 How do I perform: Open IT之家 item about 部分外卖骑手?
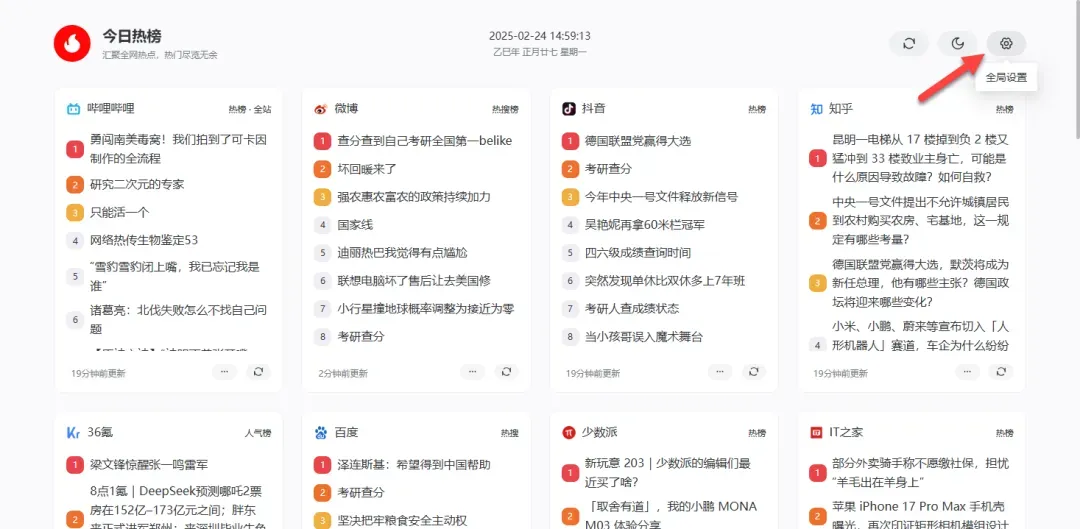[x=920, y=472]
